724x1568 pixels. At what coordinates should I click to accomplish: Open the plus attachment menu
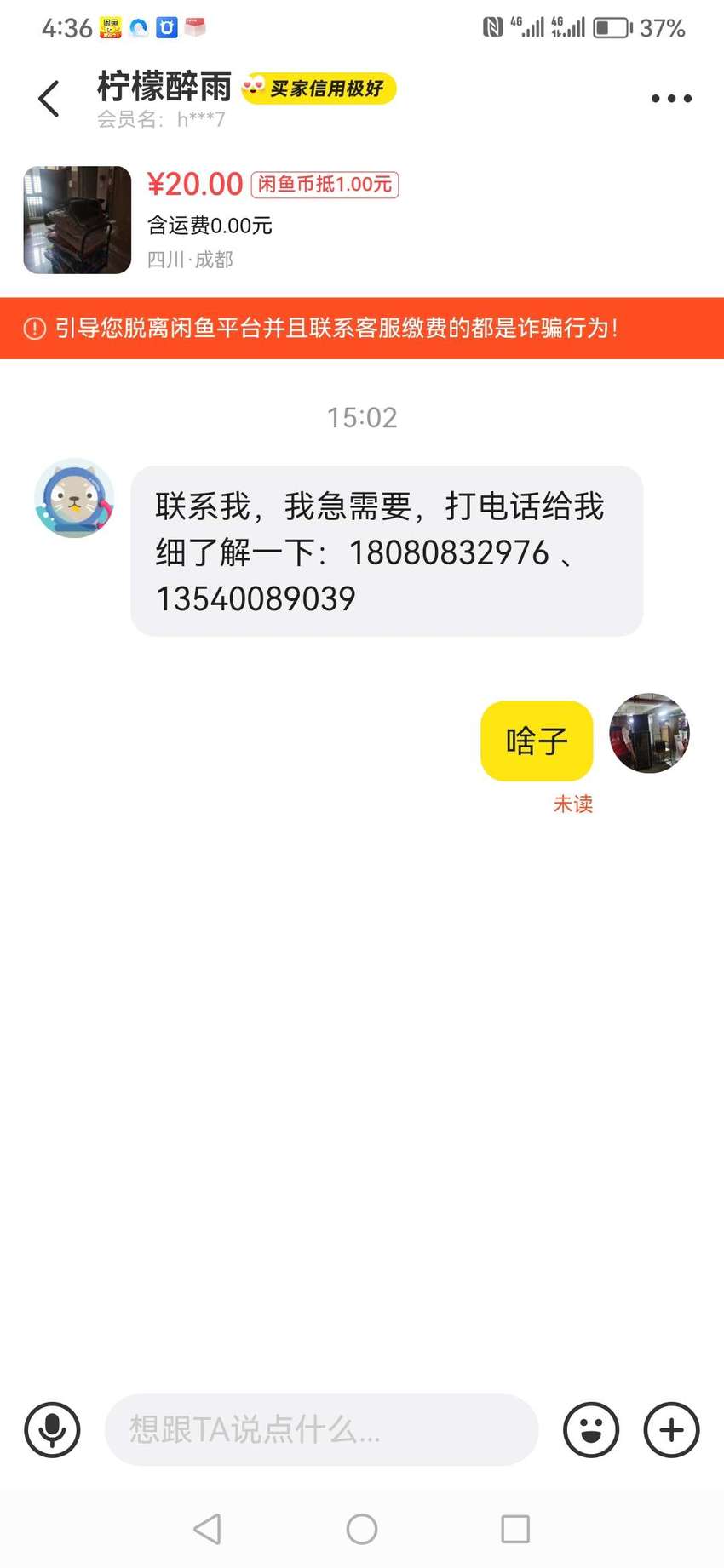[671, 1429]
